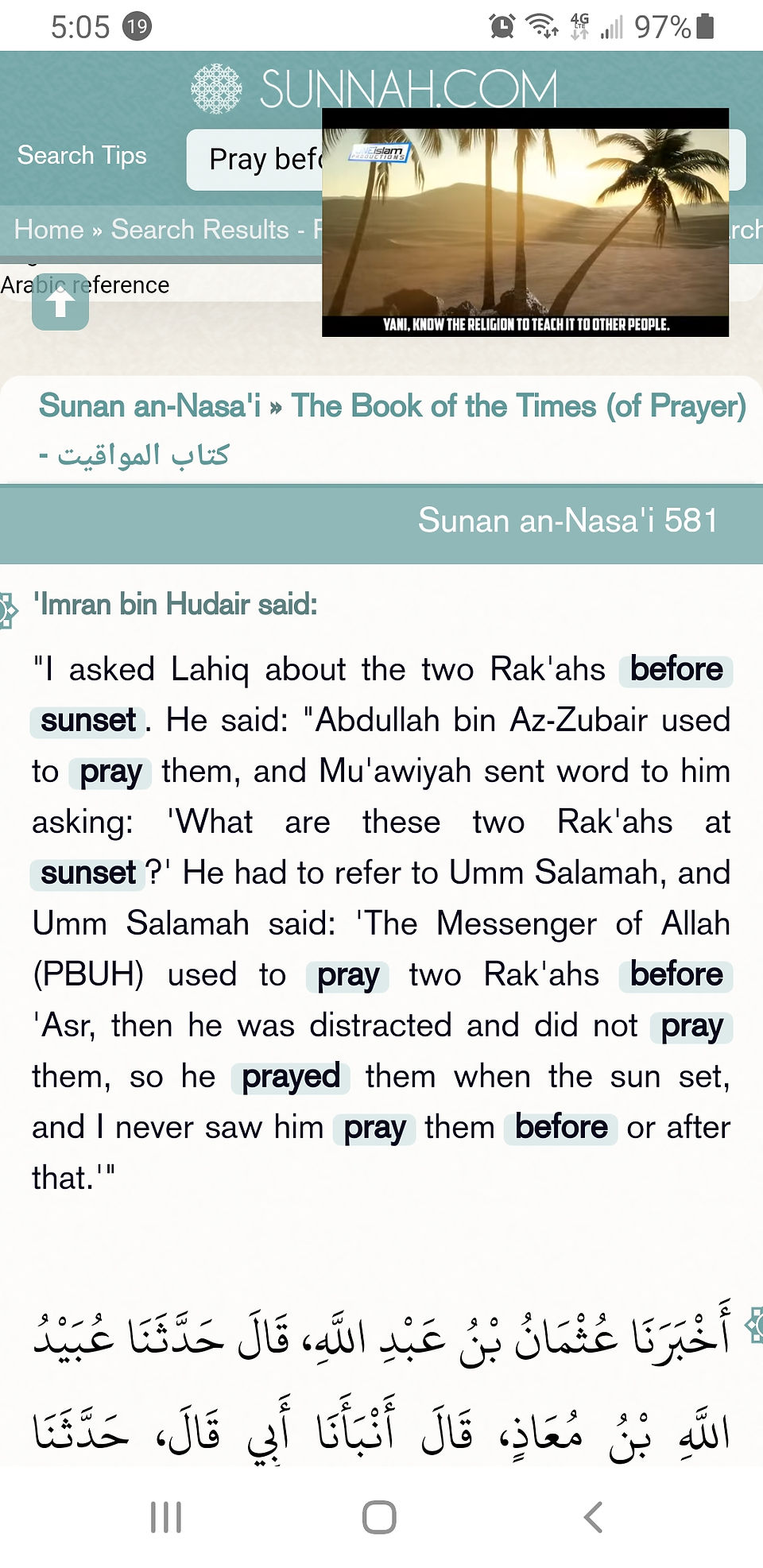Open the Sunan an-Nasa'i collection link
This screenshot has height=1568, width=763.
click(x=149, y=406)
